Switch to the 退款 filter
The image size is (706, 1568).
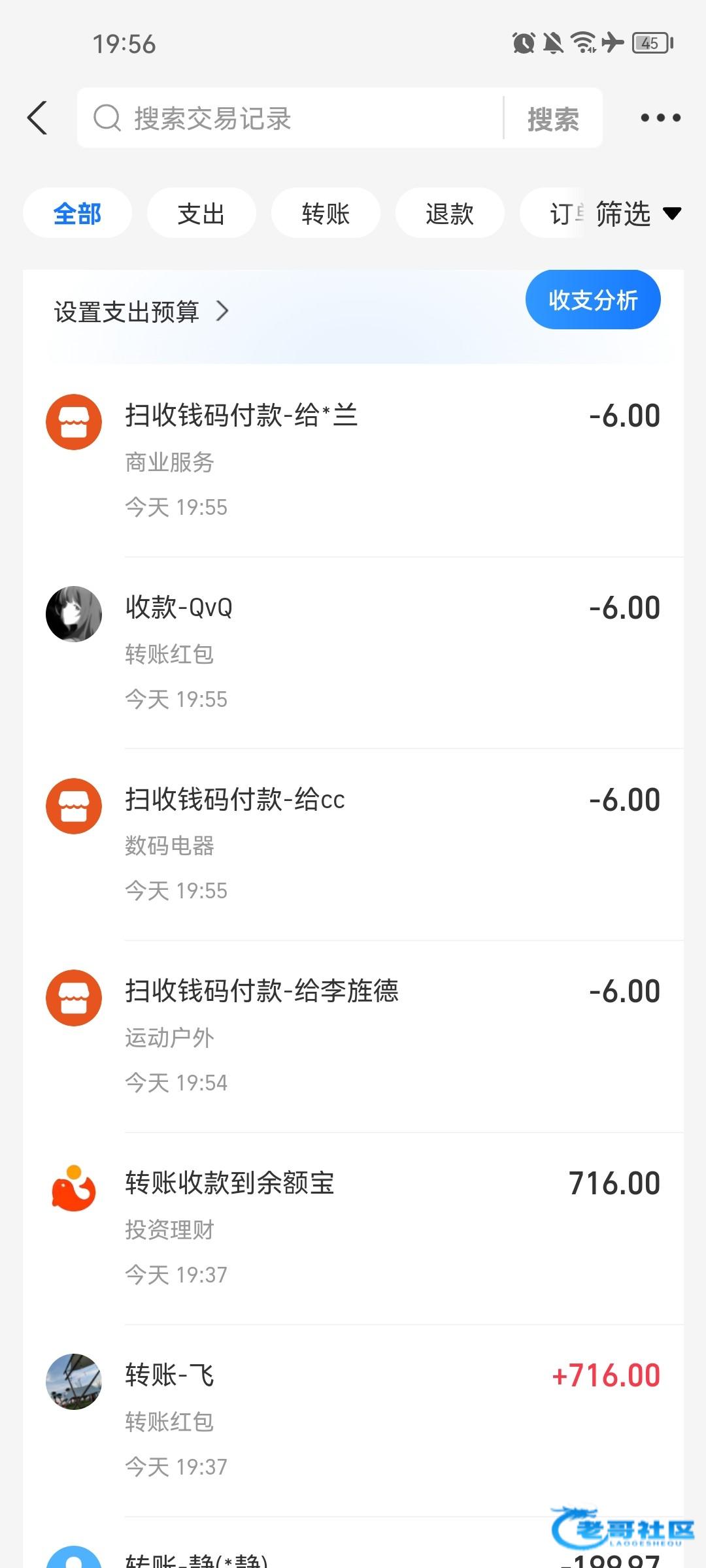tap(449, 214)
